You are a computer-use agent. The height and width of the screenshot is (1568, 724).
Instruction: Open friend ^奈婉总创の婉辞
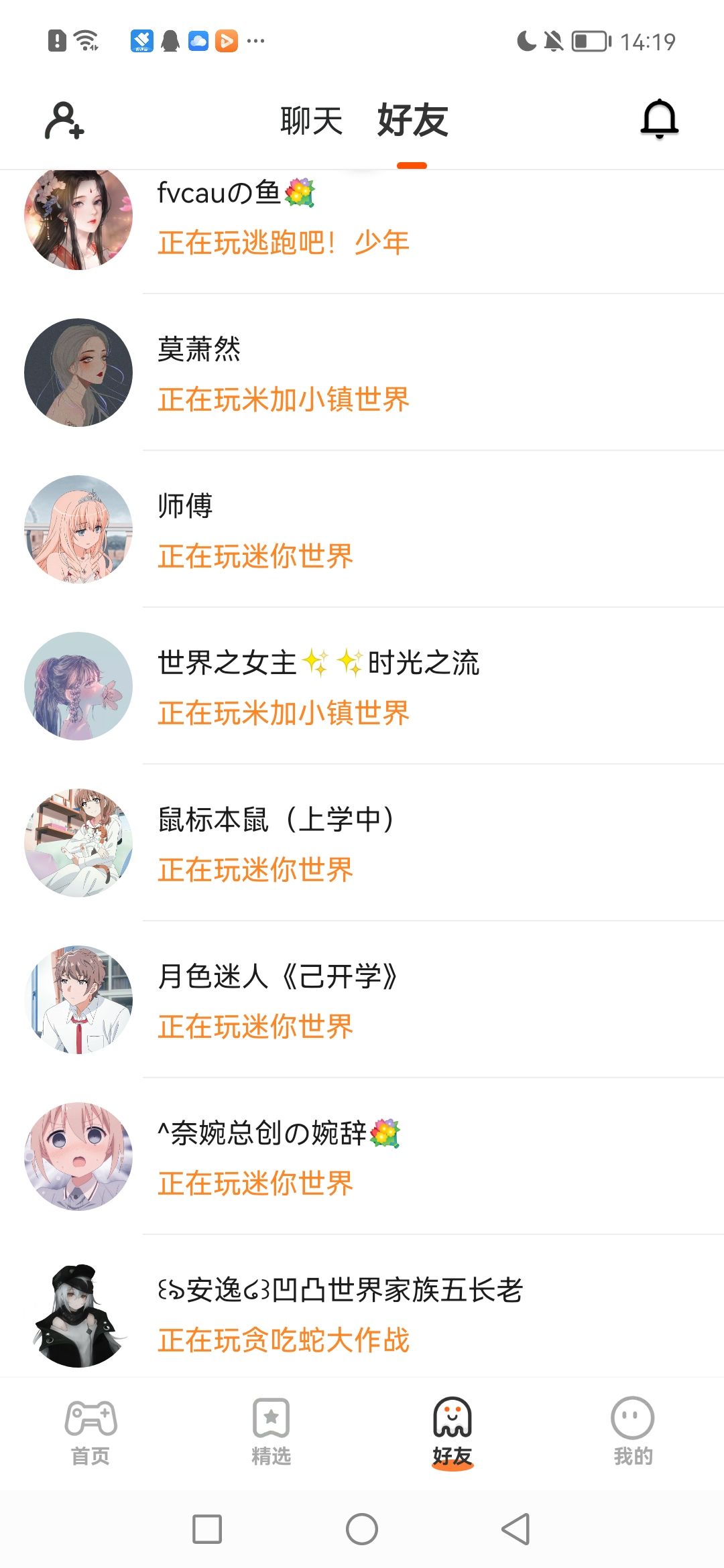coord(362,1157)
